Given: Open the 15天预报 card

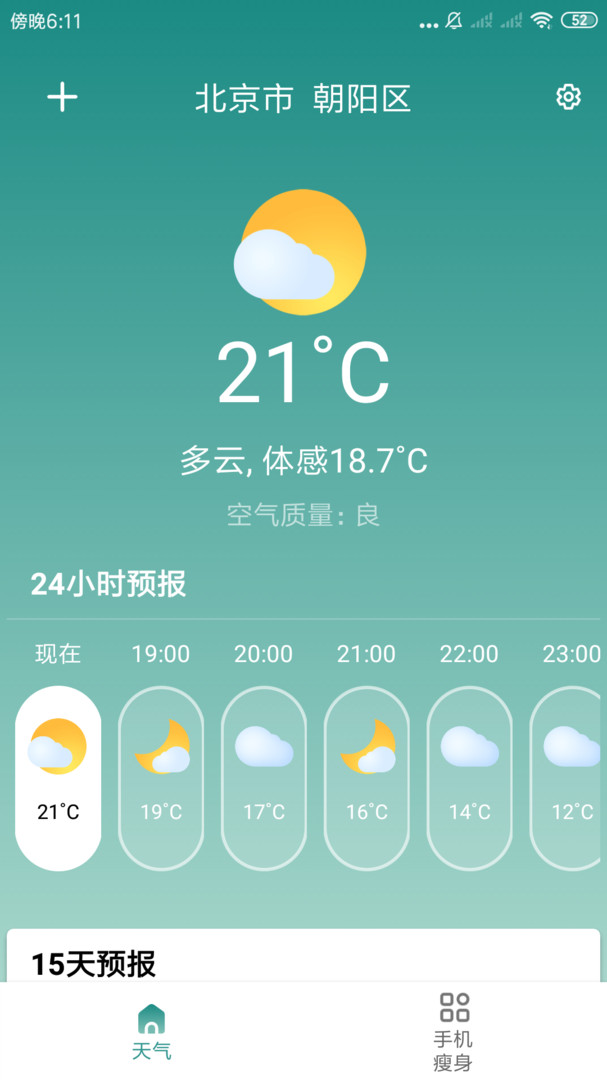Looking at the screenshot, I should [x=303, y=958].
